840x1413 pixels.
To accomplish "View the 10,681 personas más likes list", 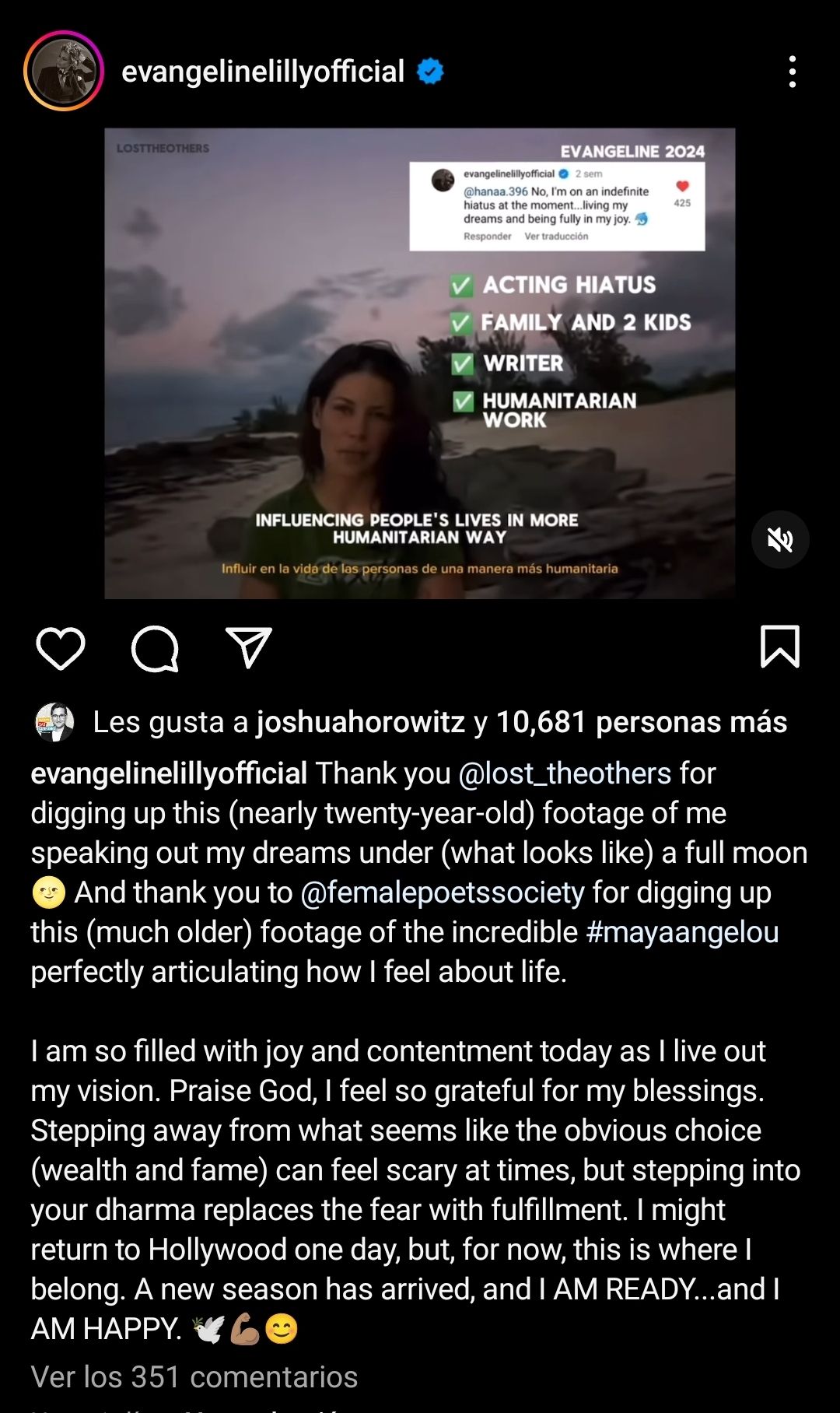I will [641, 722].
